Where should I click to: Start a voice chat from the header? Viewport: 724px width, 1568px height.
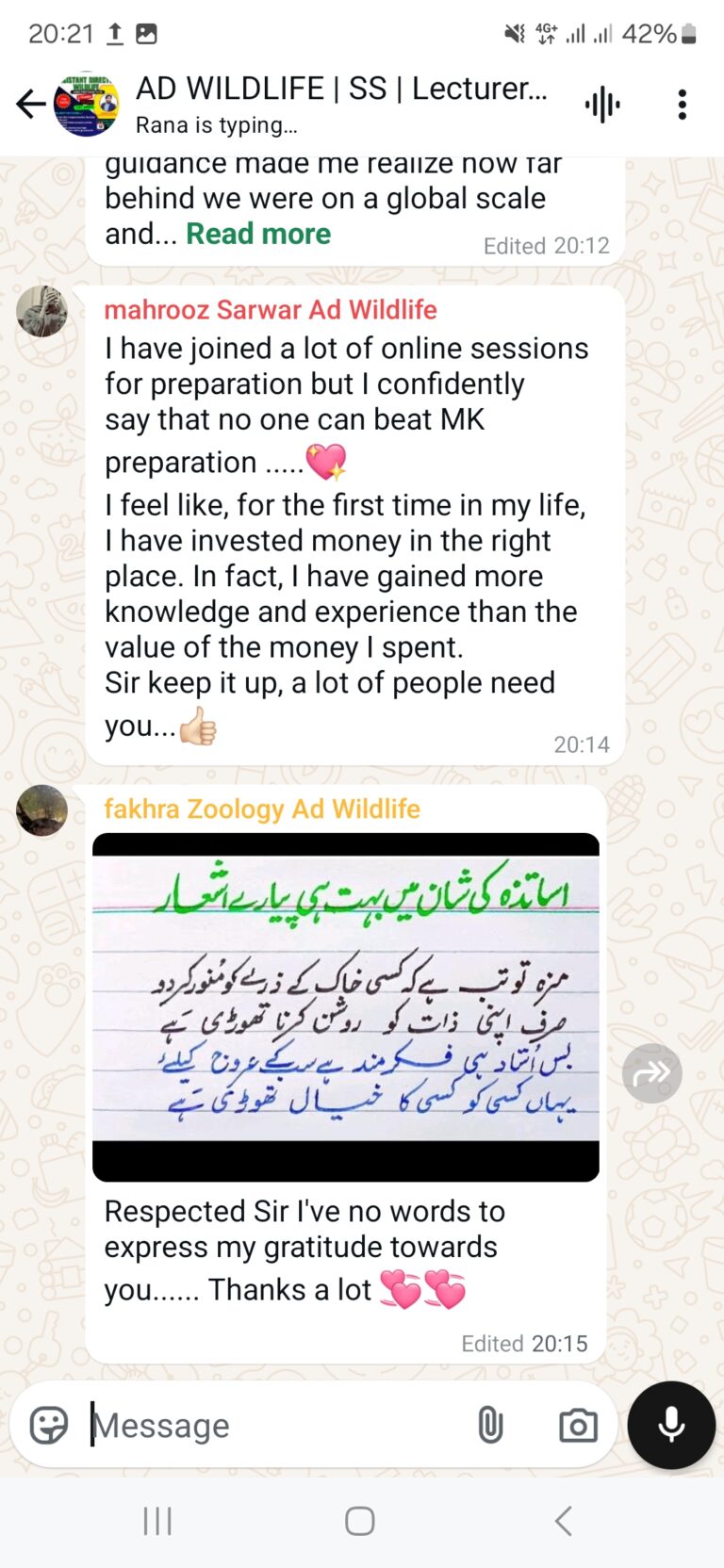(602, 104)
